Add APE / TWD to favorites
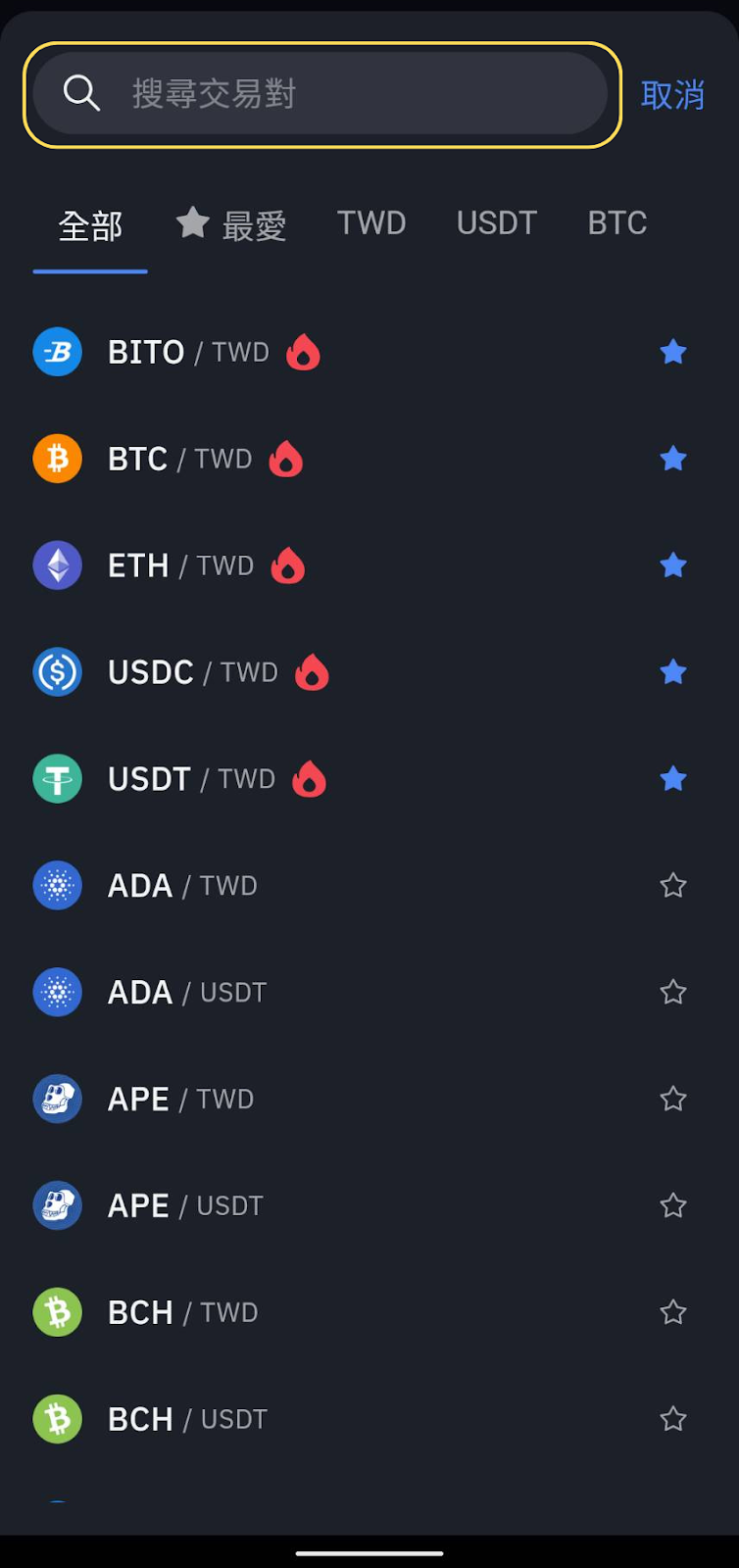 [x=673, y=1100]
